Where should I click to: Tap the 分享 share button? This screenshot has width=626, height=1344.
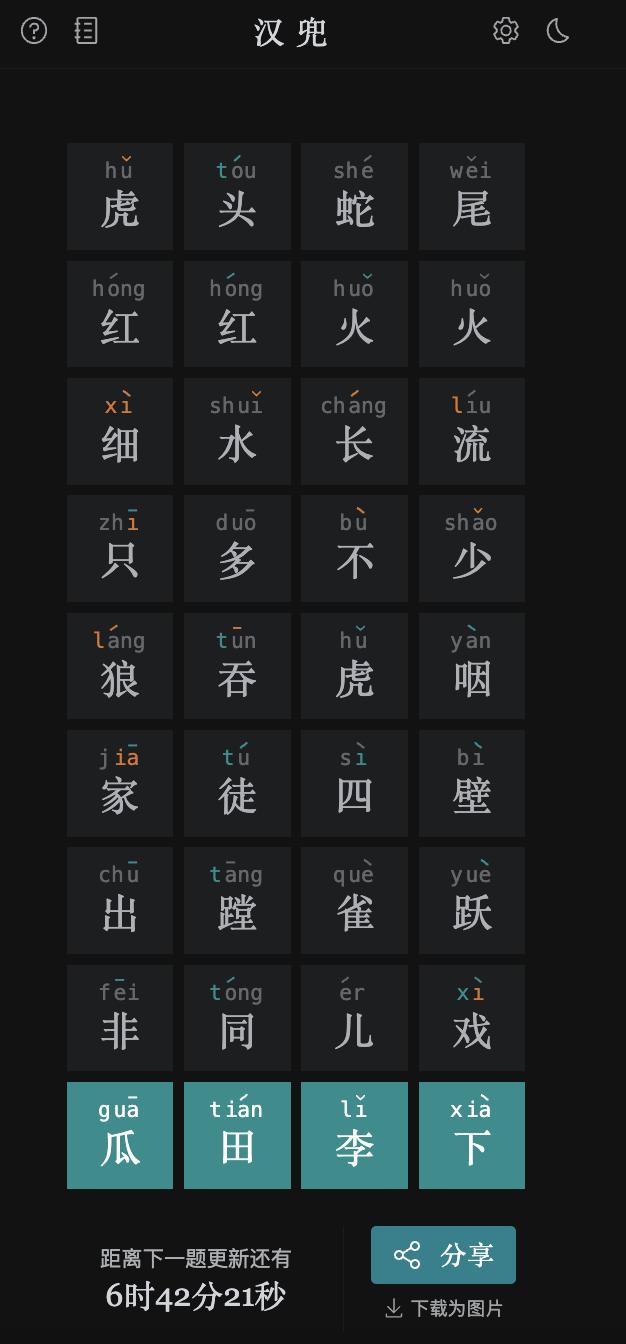(443, 1255)
